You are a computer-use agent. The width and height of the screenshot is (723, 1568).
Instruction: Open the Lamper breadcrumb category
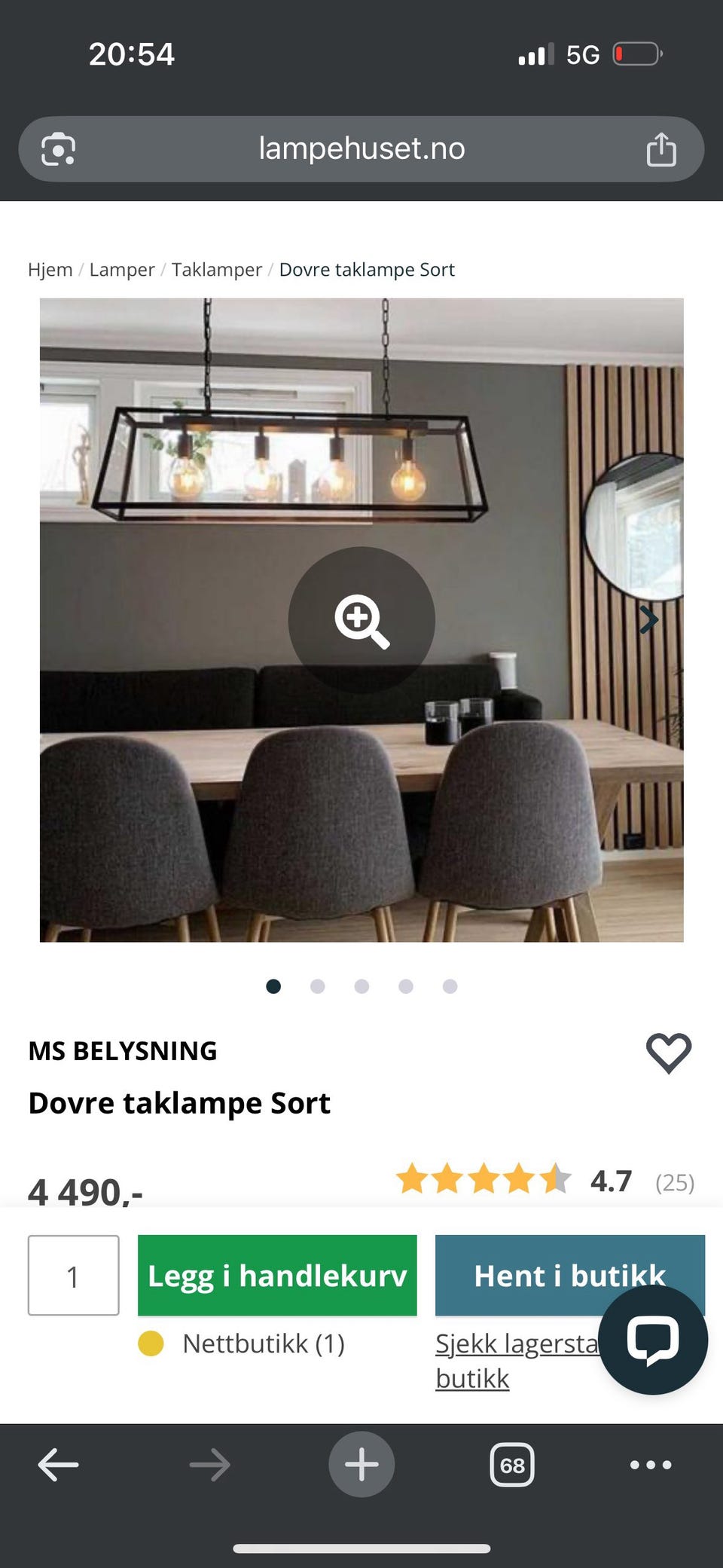point(122,269)
